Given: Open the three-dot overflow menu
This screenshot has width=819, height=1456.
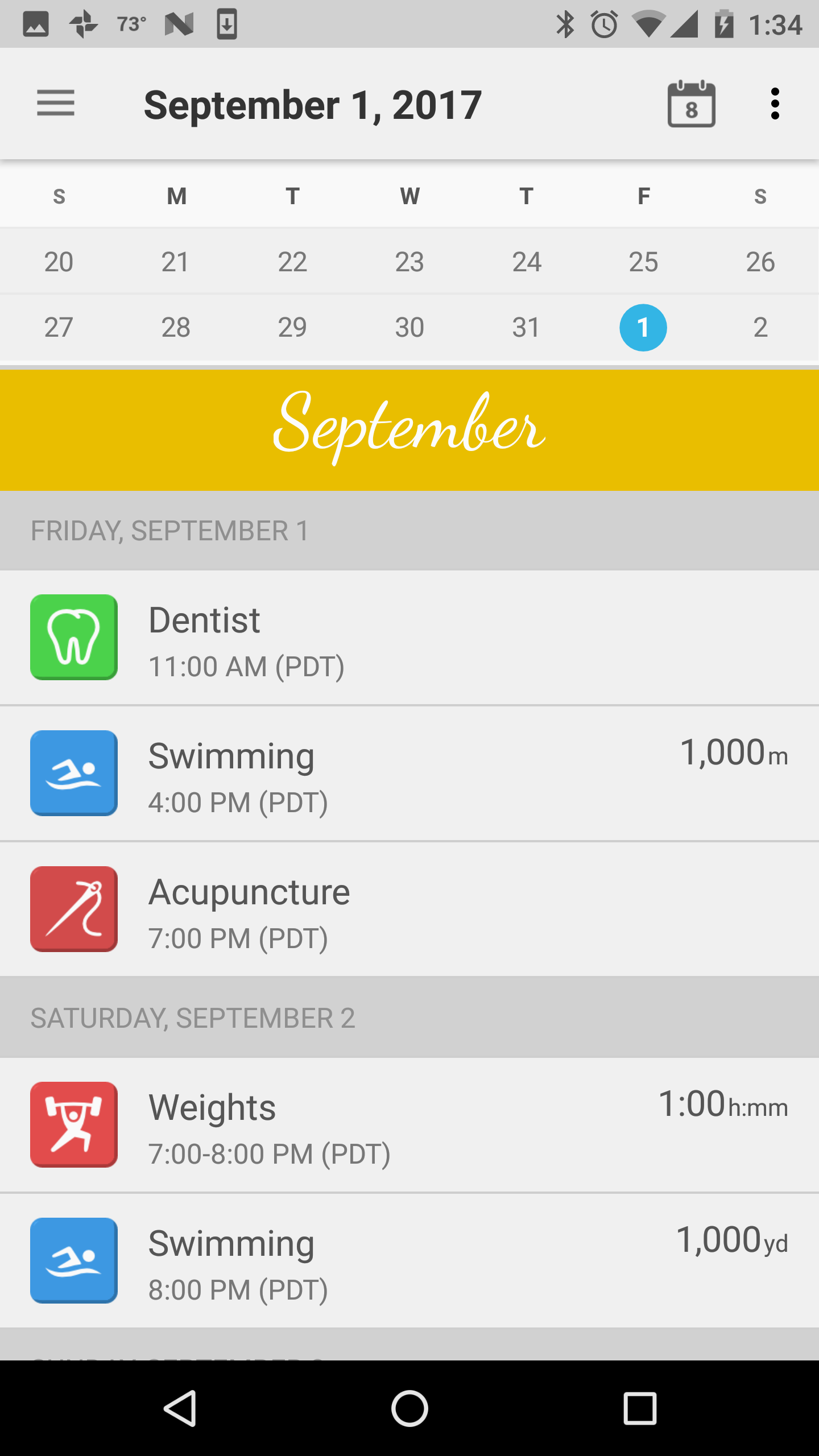Looking at the screenshot, I should point(775,104).
